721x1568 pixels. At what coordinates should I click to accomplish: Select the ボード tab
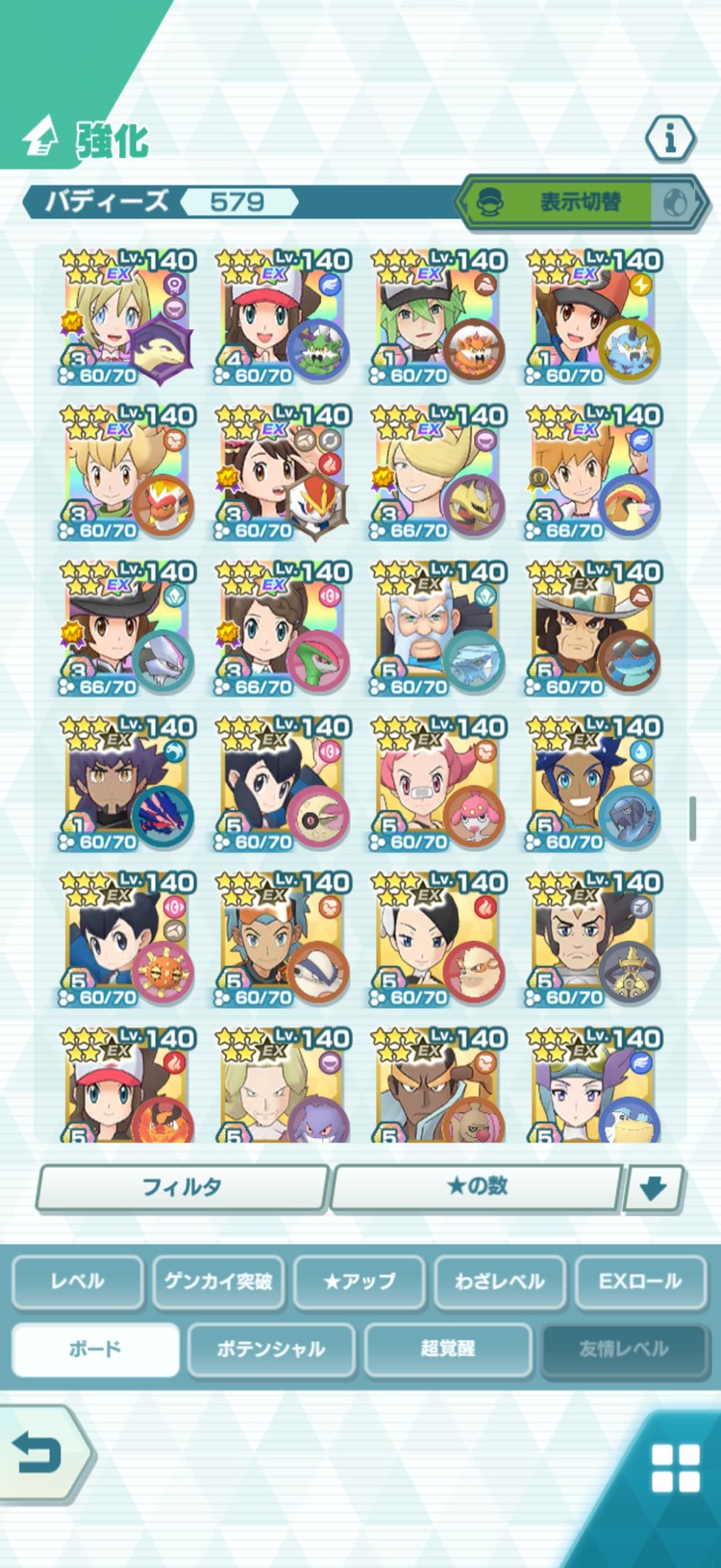[95, 1349]
